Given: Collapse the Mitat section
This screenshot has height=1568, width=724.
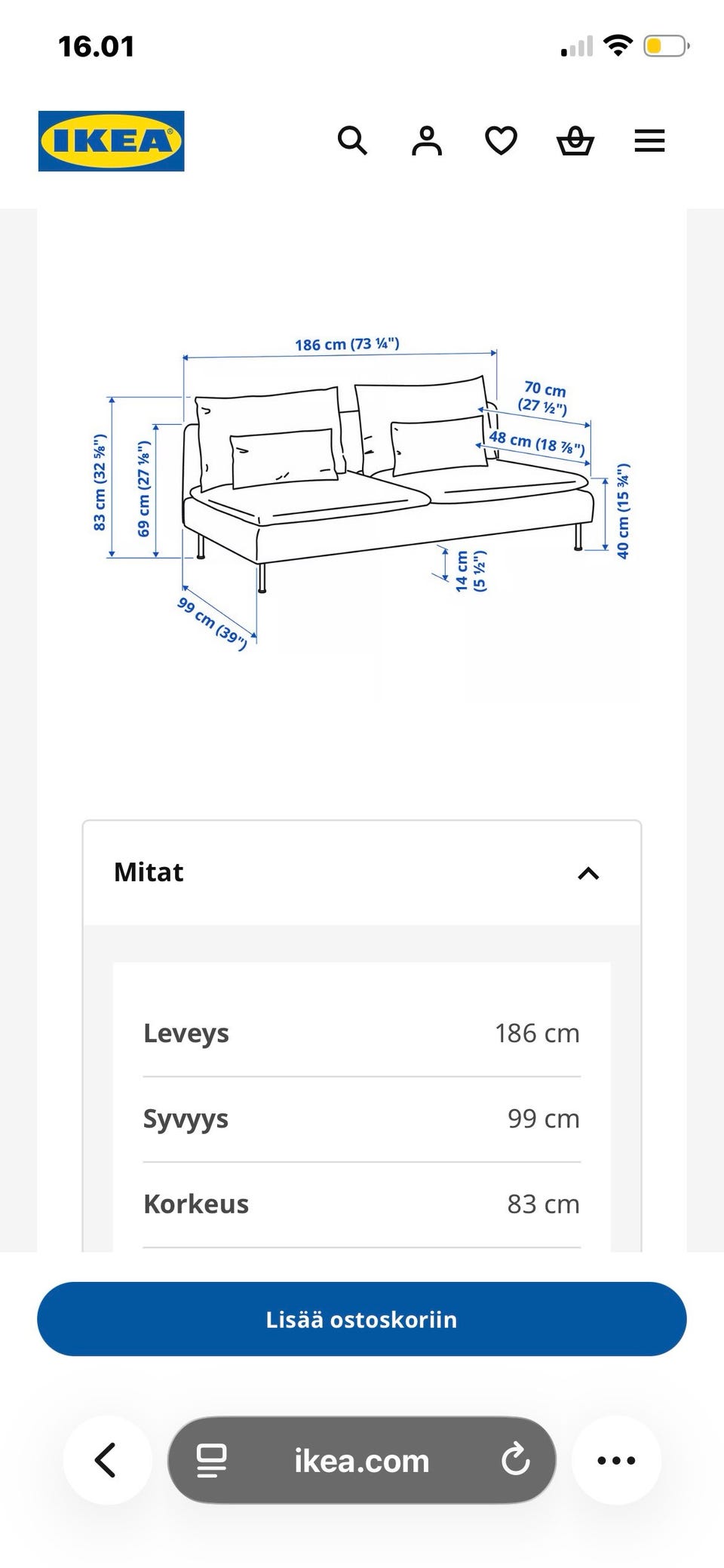Looking at the screenshot, I should coord(362,873).
